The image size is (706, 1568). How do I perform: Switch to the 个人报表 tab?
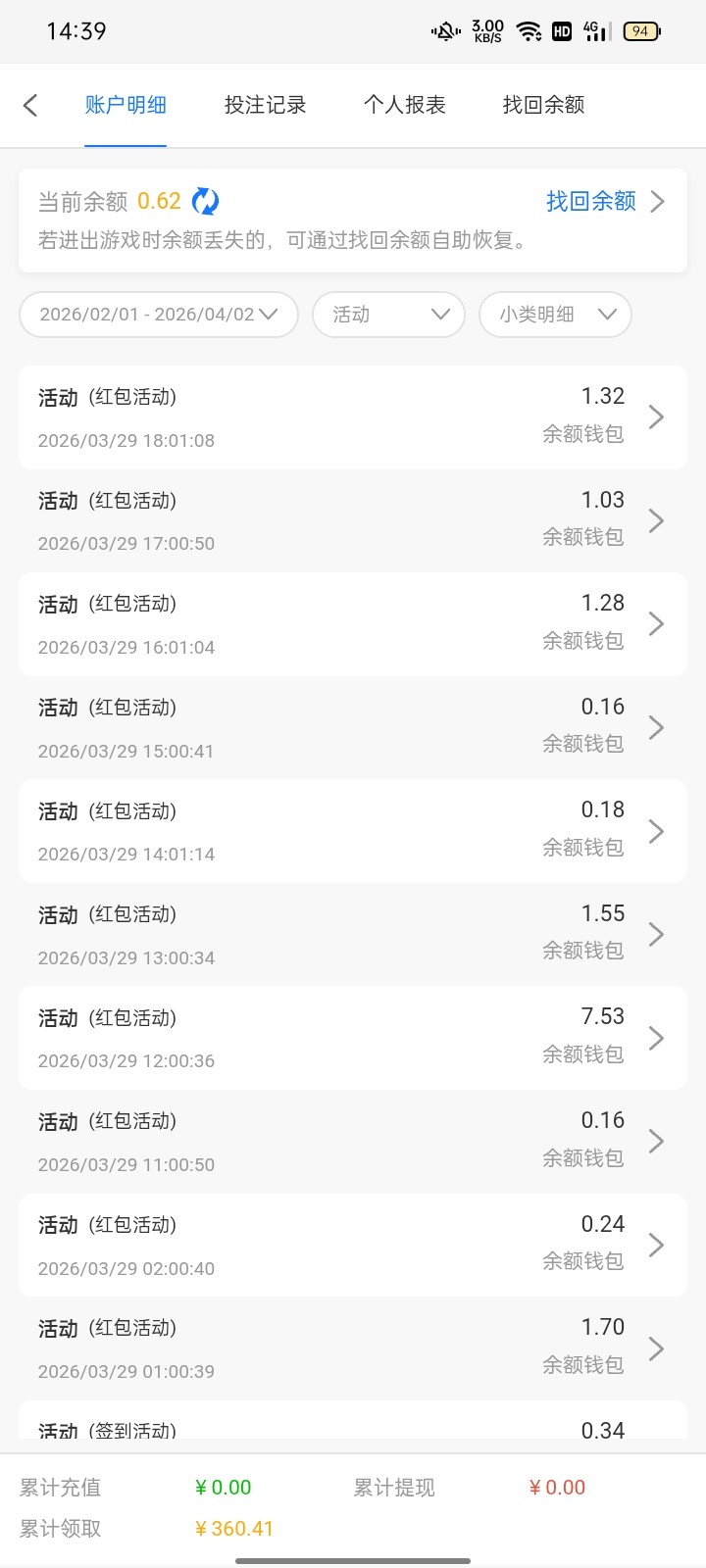click(404, 105)
